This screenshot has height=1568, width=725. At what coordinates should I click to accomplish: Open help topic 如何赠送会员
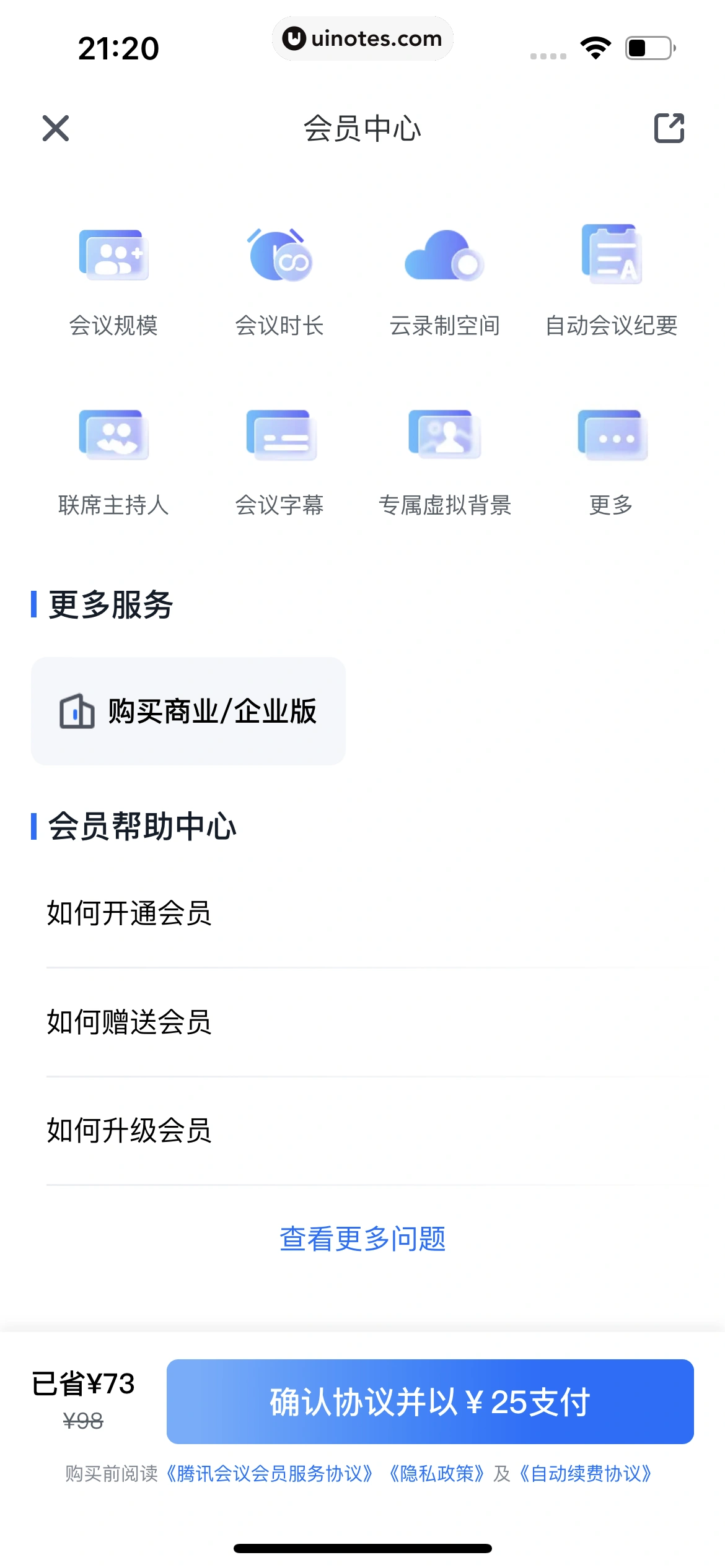129,1022
